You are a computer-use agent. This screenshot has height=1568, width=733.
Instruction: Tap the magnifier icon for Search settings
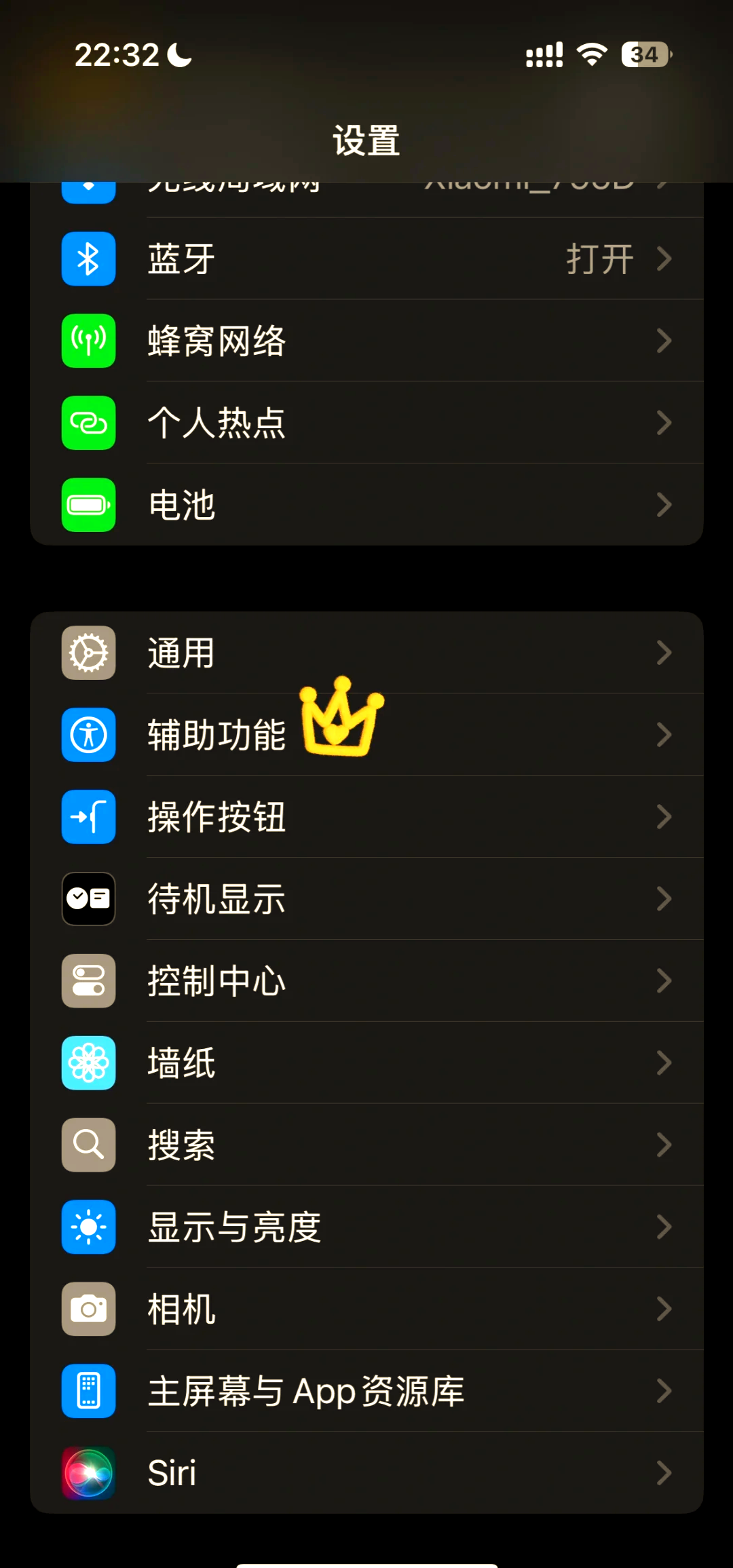coord(88,1145)
